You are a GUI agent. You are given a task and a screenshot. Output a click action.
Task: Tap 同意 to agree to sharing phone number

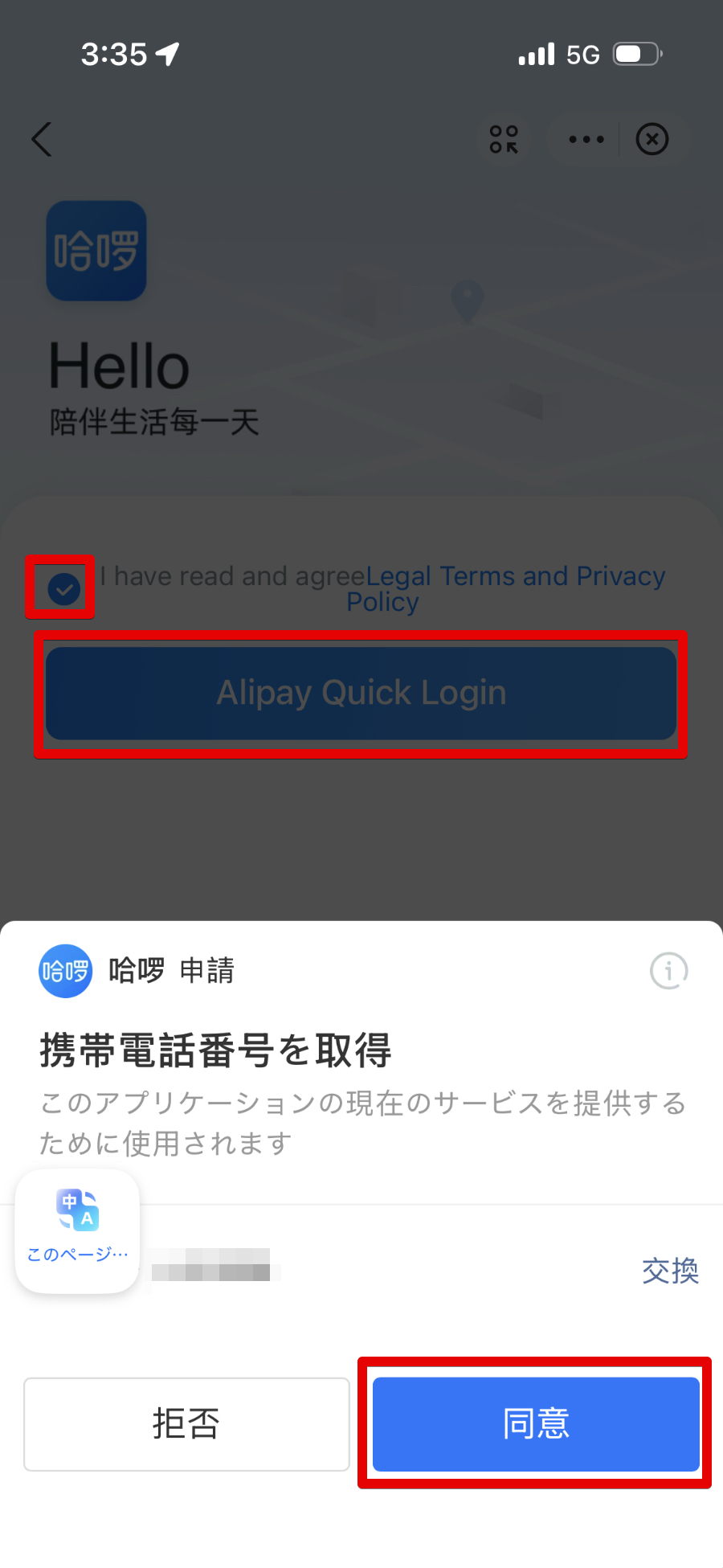(536, 1423)
